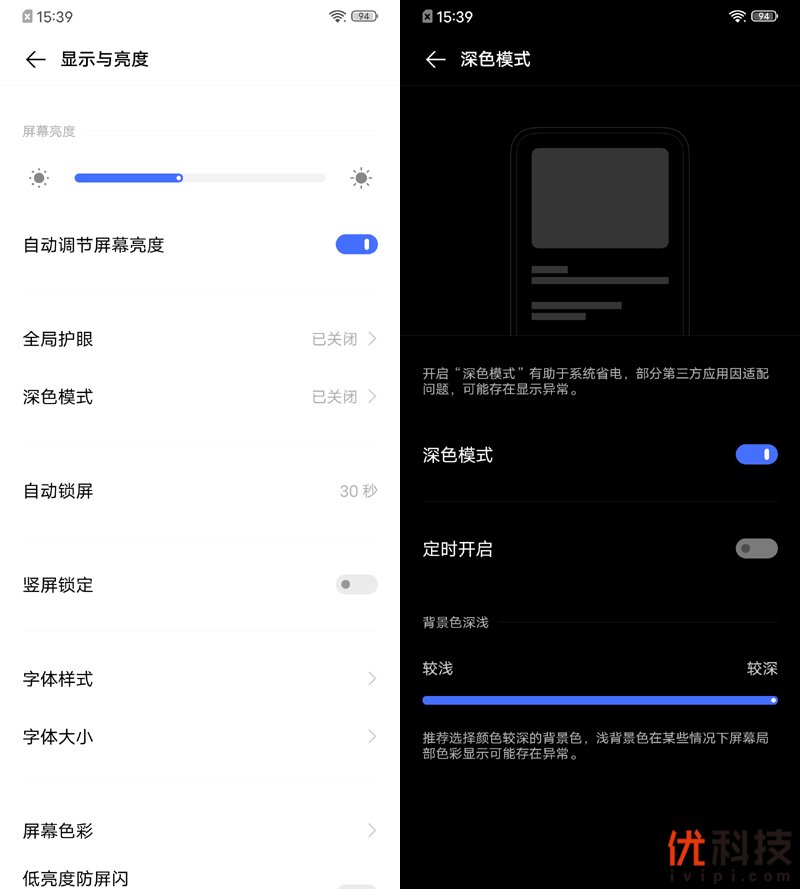800x889 pixels.
Task: Expand the 全局护眼 settings row
Action: tap(200, 339)
